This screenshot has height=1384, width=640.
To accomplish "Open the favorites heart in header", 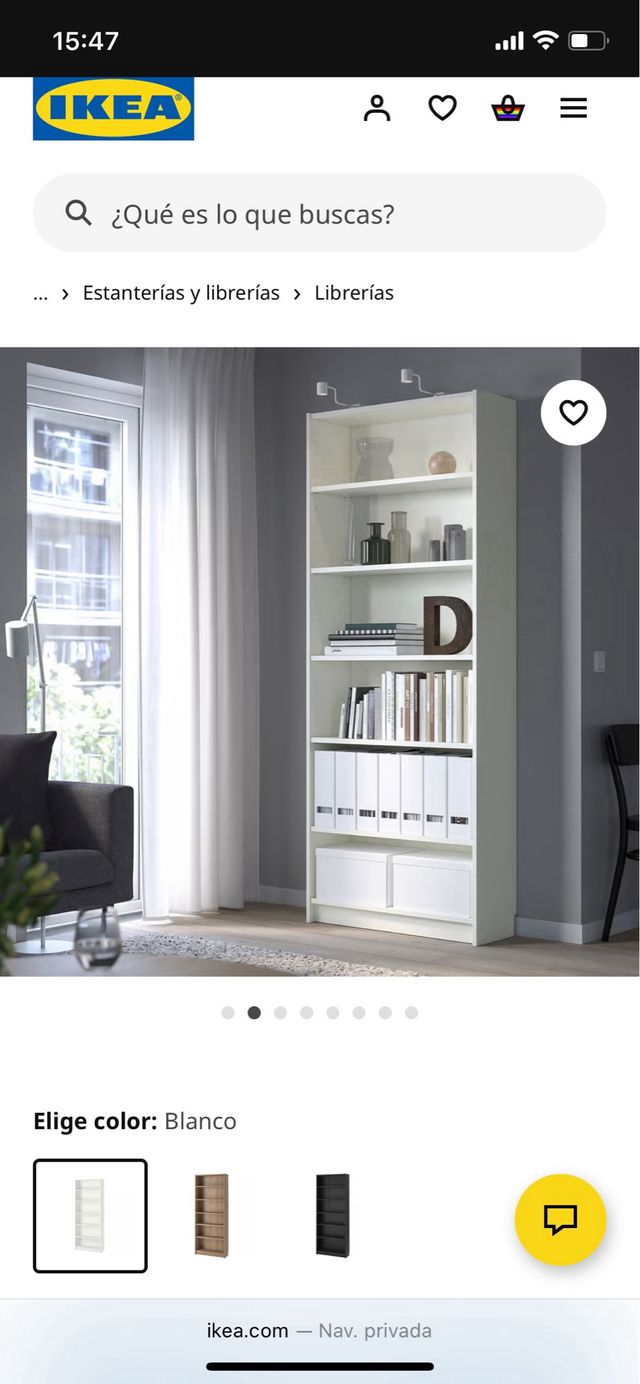I will (x=442, y=108).
